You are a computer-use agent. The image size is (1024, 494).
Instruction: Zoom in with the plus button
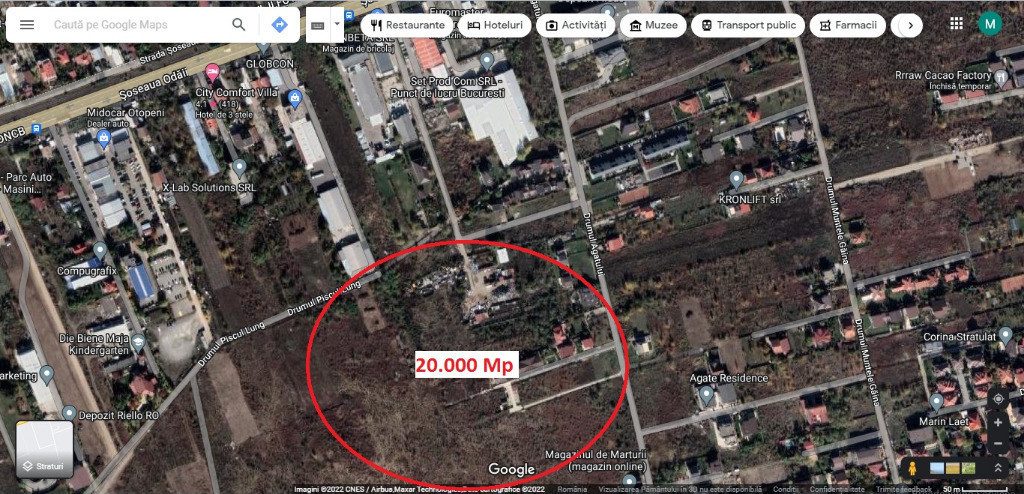(998, 422)
